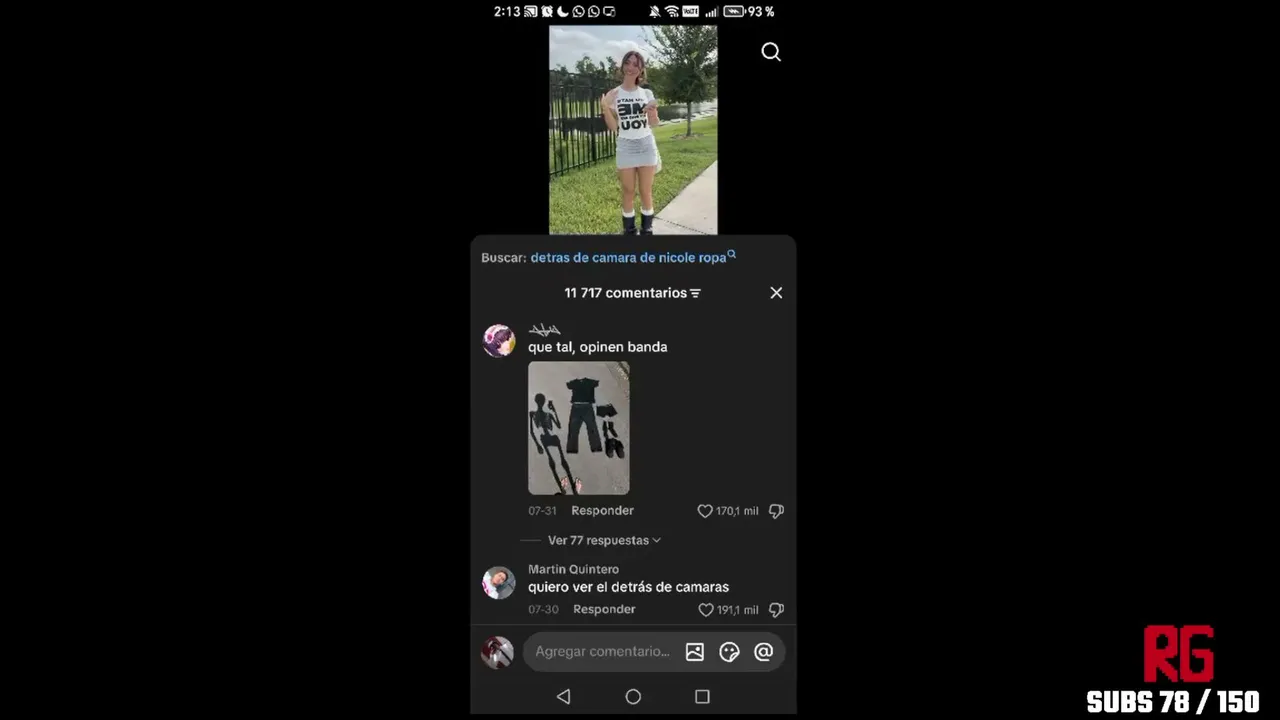Mention a user with the @ icon
Image resolution: width=1280 pixels, height=720 pixels.
(x=764, y=652)
